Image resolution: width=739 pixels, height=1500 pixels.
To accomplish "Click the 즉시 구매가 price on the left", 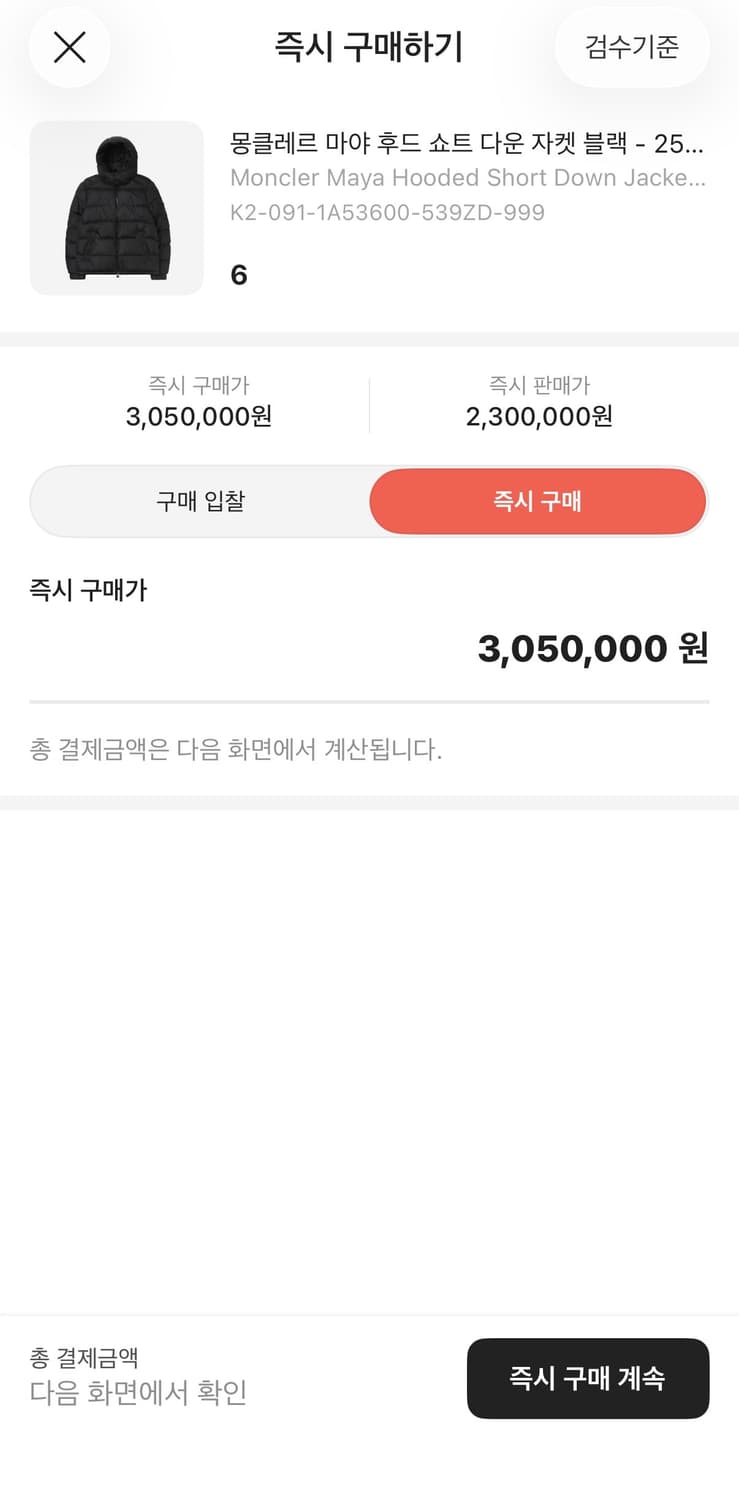I will [x=194, y=418].
